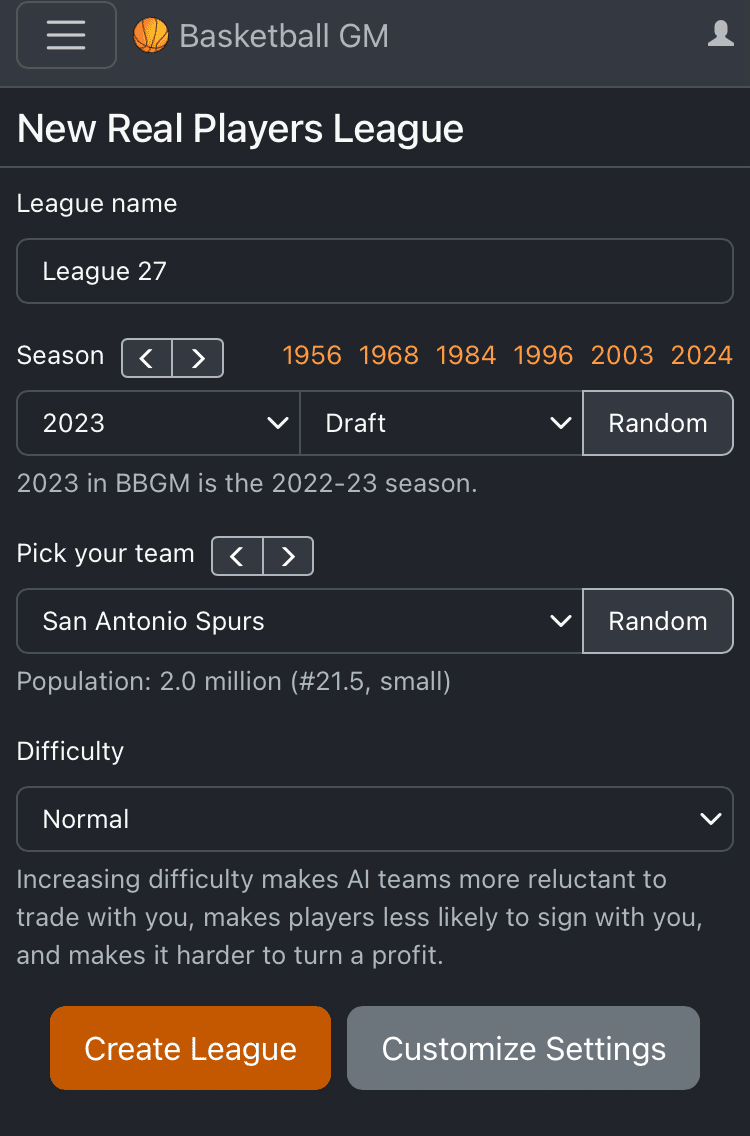Jump to the 2024 season
Image resolution: width=750 pixels, height=1136 pixels.
[x=701, y=355]
